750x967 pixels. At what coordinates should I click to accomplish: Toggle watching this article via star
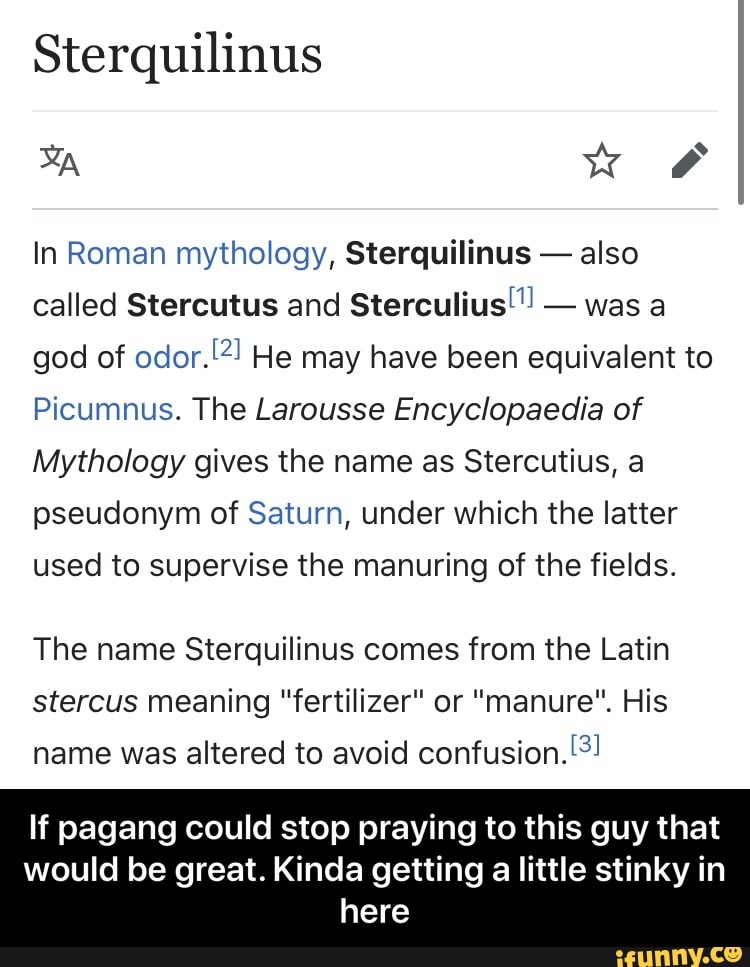coord(601,158)
